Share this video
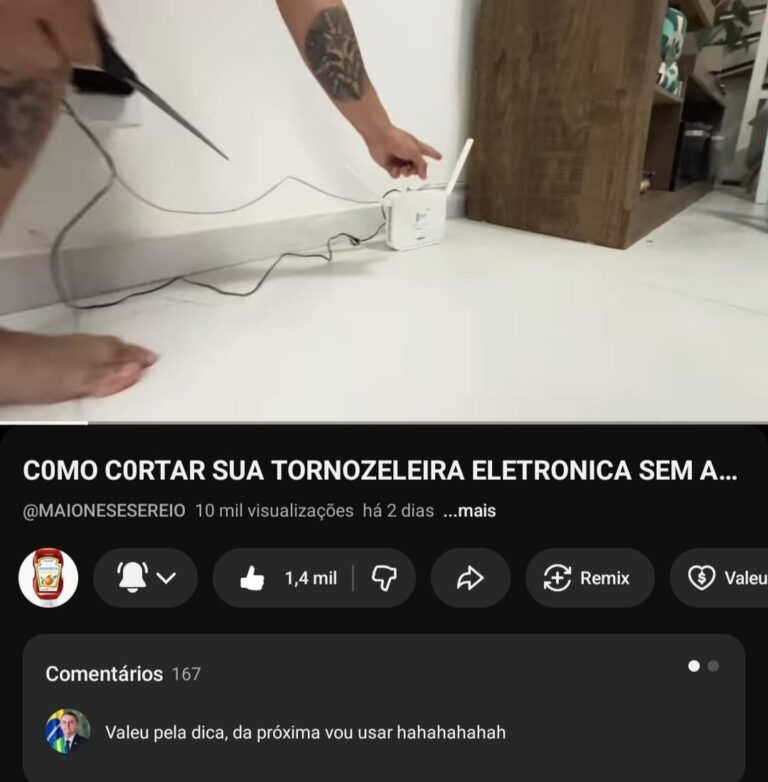This screenshot has width=768, height=782. 470,578
